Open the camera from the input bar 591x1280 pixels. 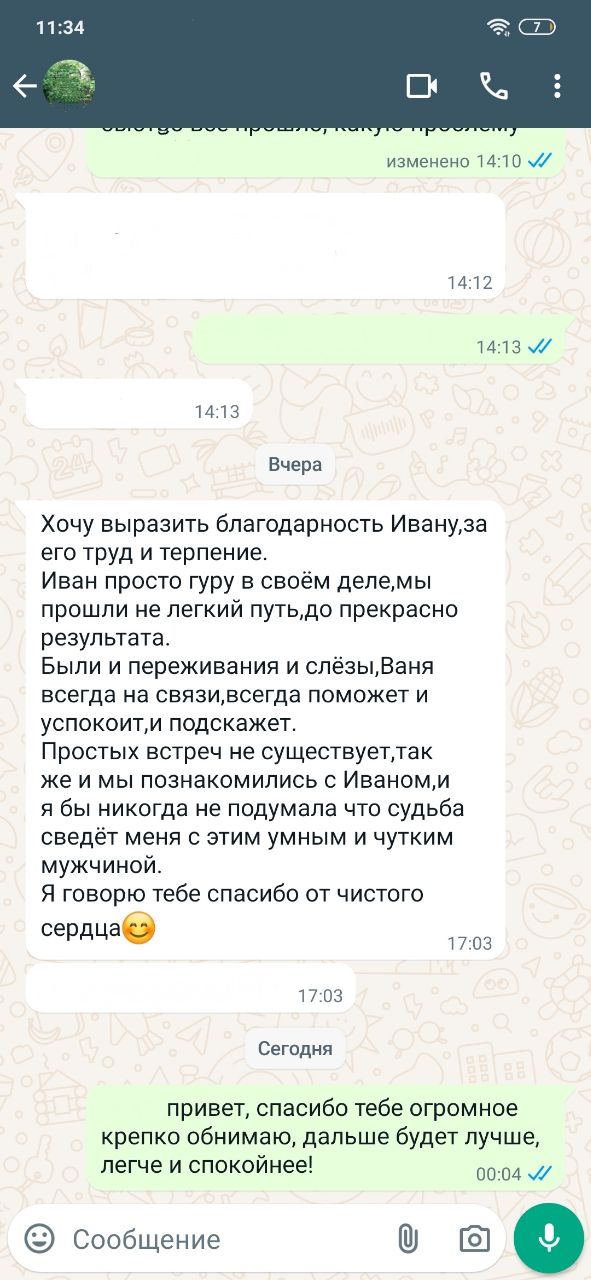(474, 1240)
